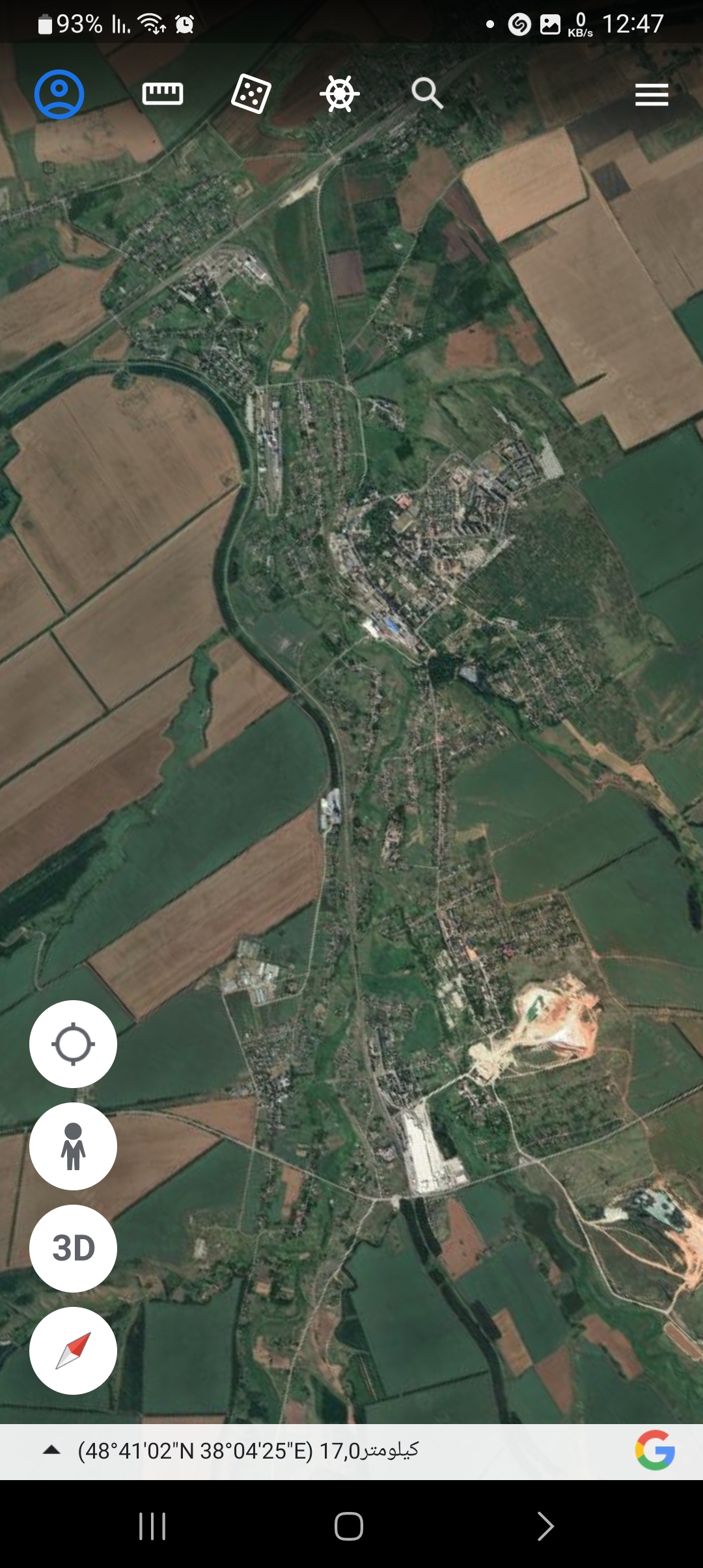This screenshot has height=1568, width=703.
Task: Go to the home screen
Action: pyautogui.click(x=349, y=1526)
